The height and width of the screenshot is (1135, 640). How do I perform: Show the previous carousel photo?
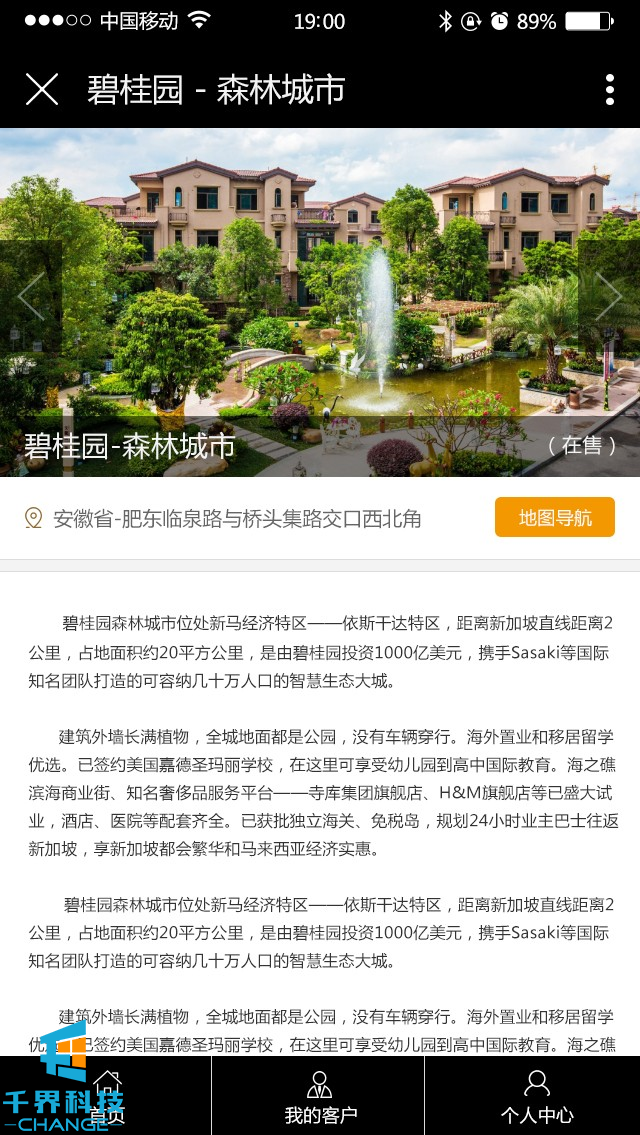click(x=30, y=296)
